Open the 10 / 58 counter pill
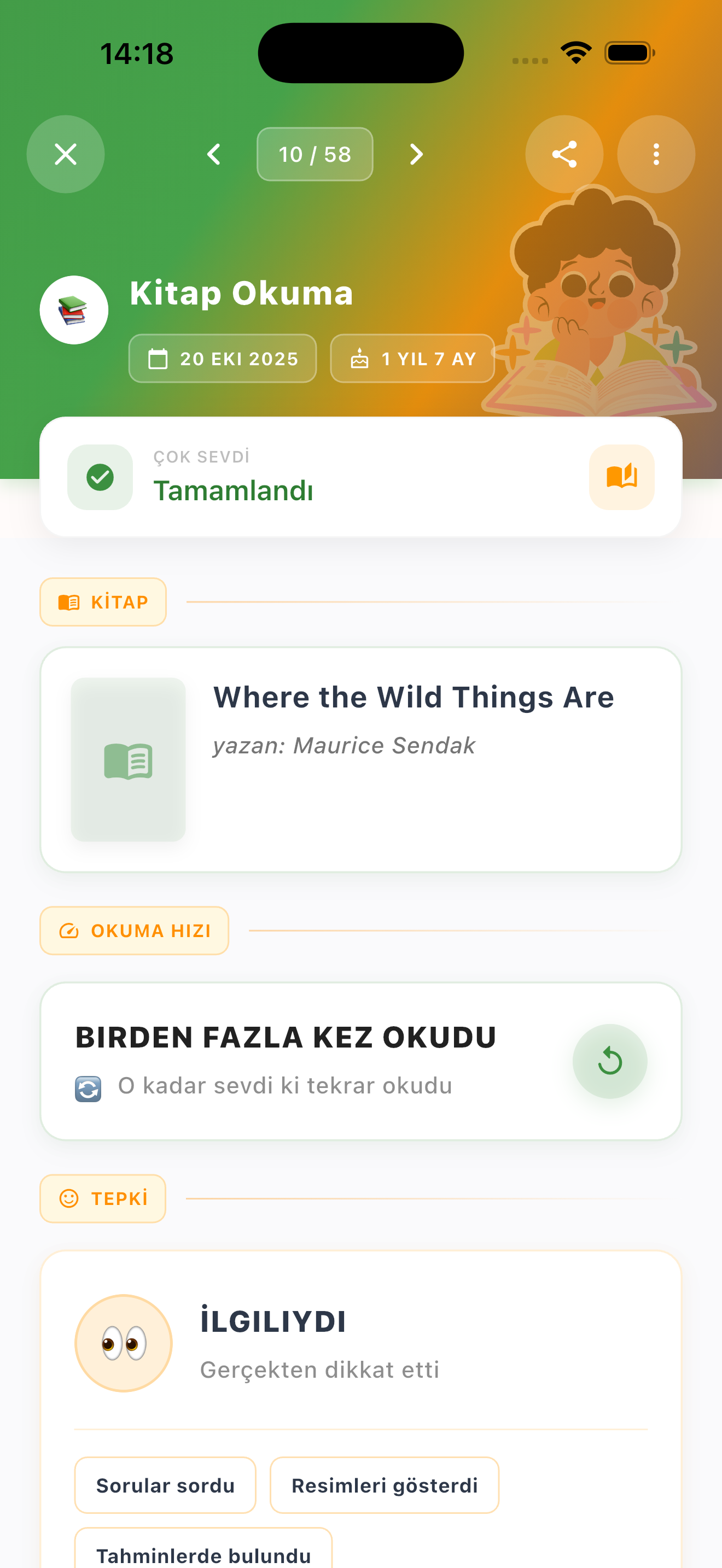 (315, 154)
